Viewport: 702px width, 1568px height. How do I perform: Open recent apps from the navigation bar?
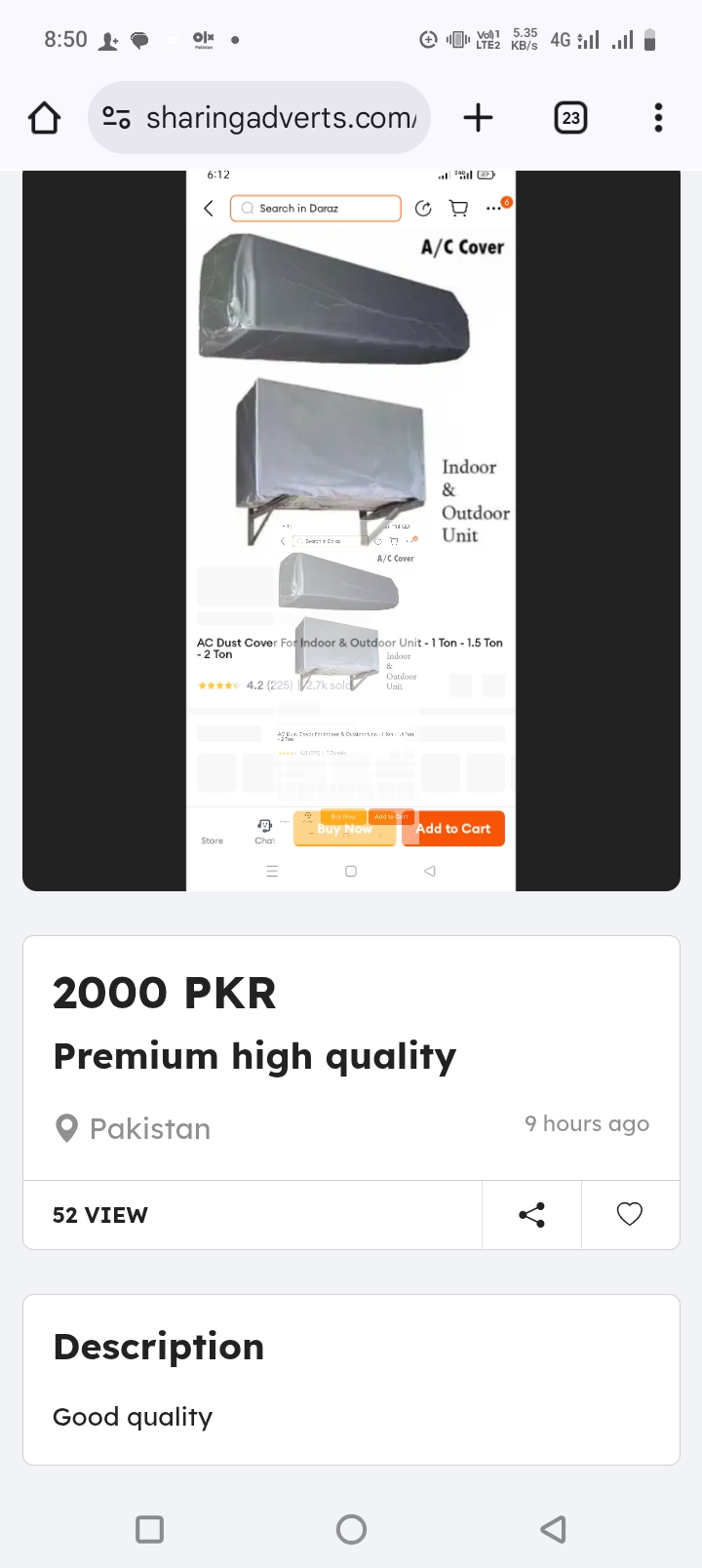click(149, 1529)
